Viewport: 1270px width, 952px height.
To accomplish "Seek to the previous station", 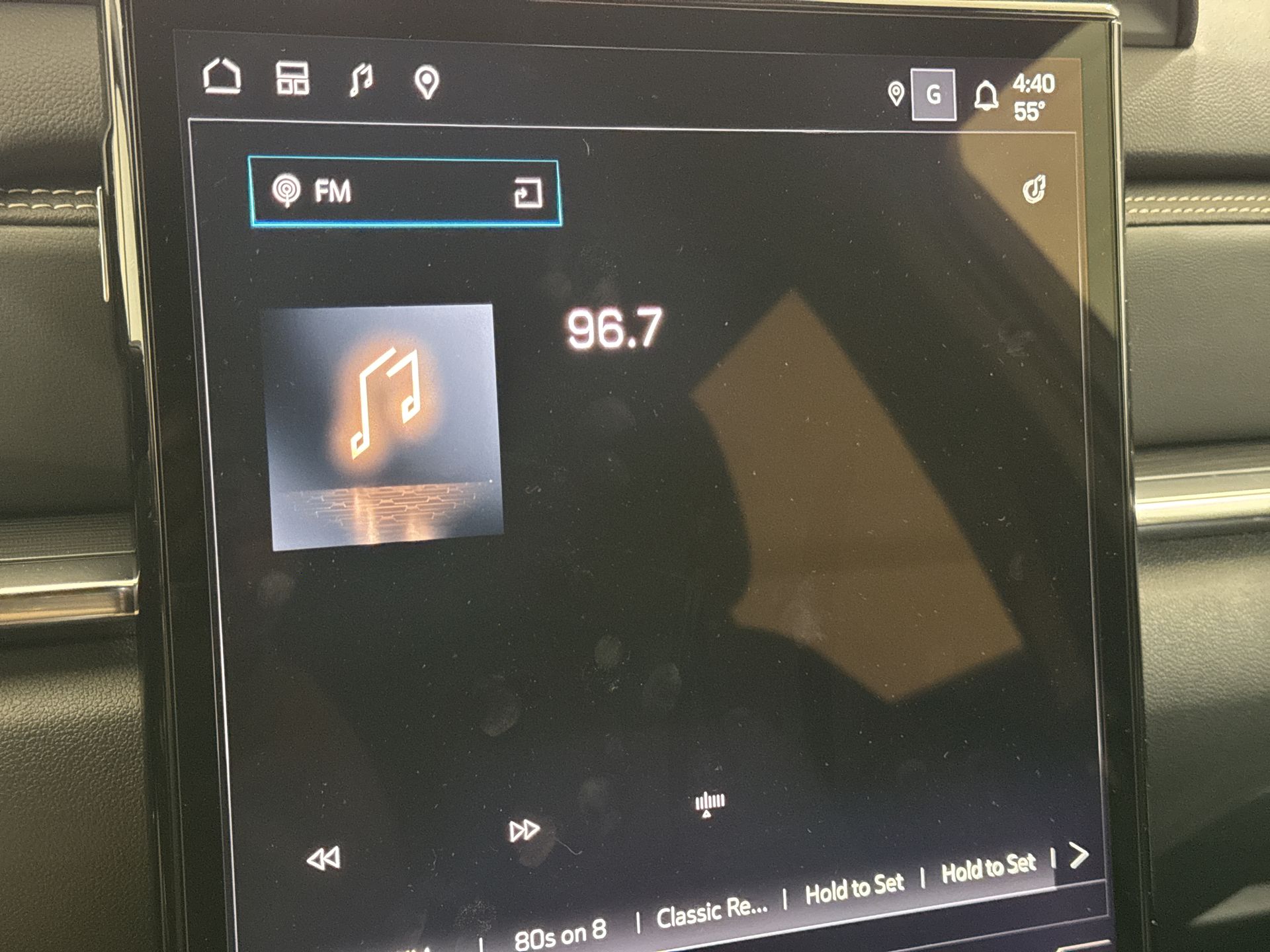I will point(323,859).
